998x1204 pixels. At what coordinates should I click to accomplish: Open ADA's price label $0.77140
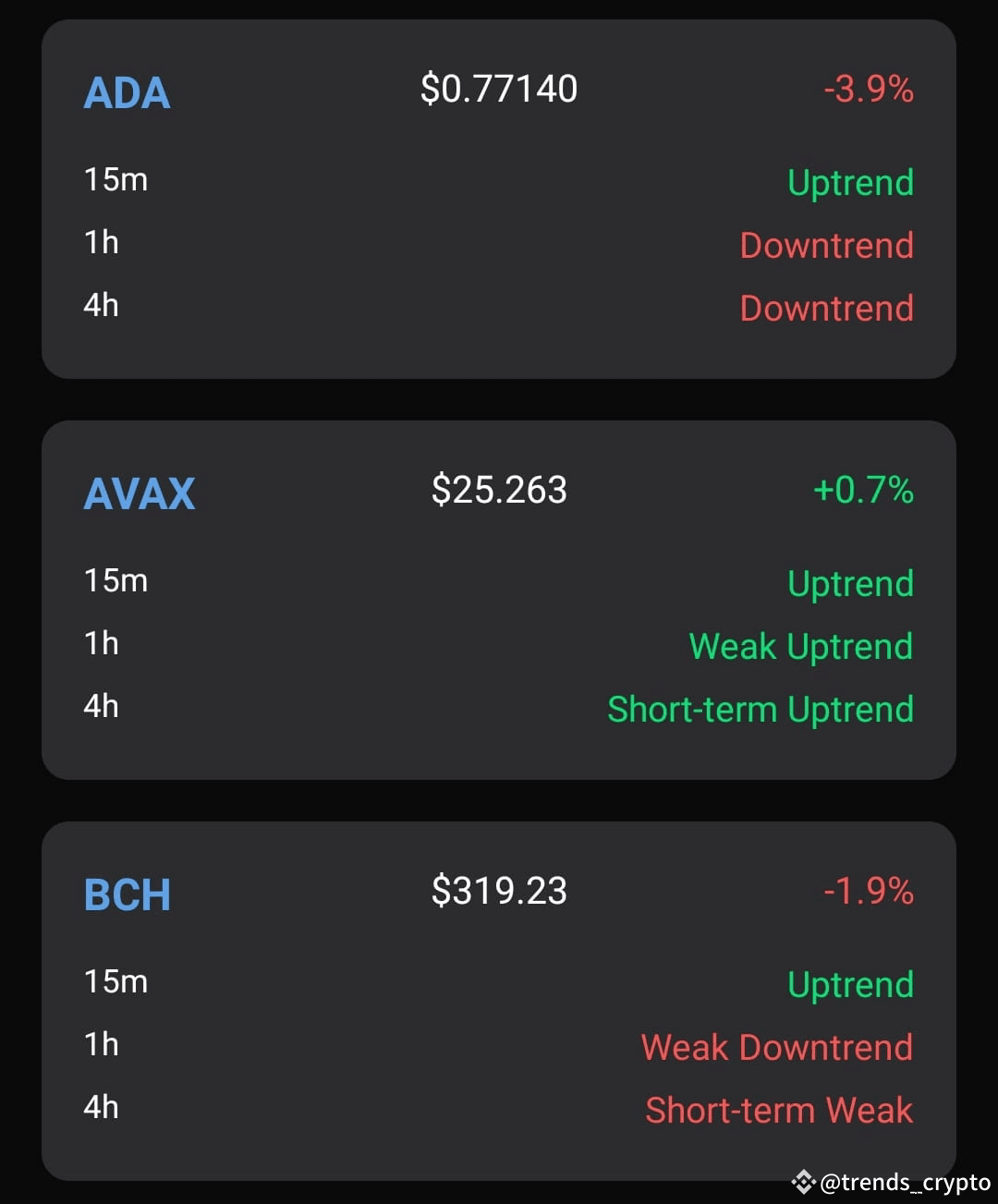point(499,89)
